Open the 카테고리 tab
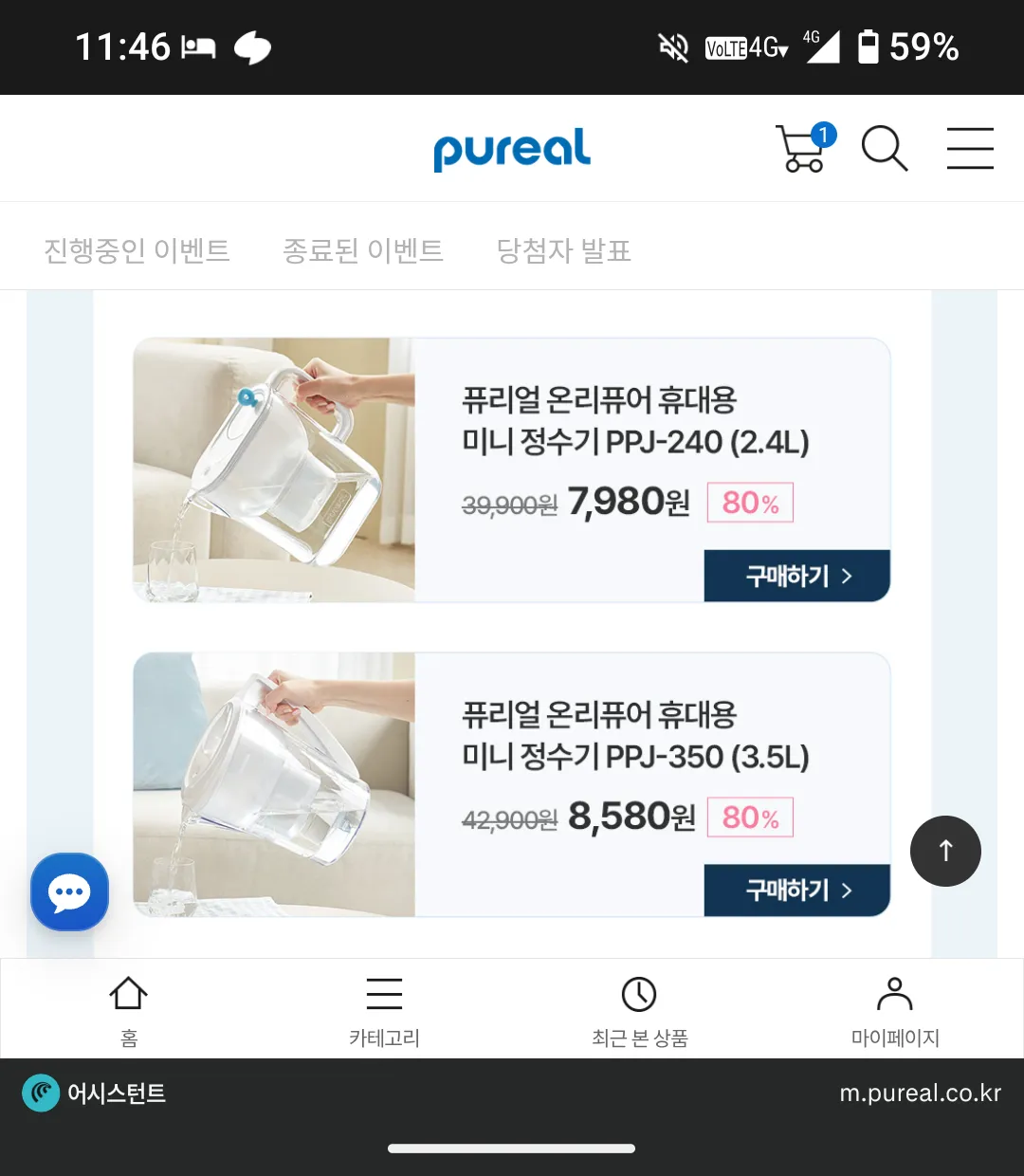 click(384, 1010)
